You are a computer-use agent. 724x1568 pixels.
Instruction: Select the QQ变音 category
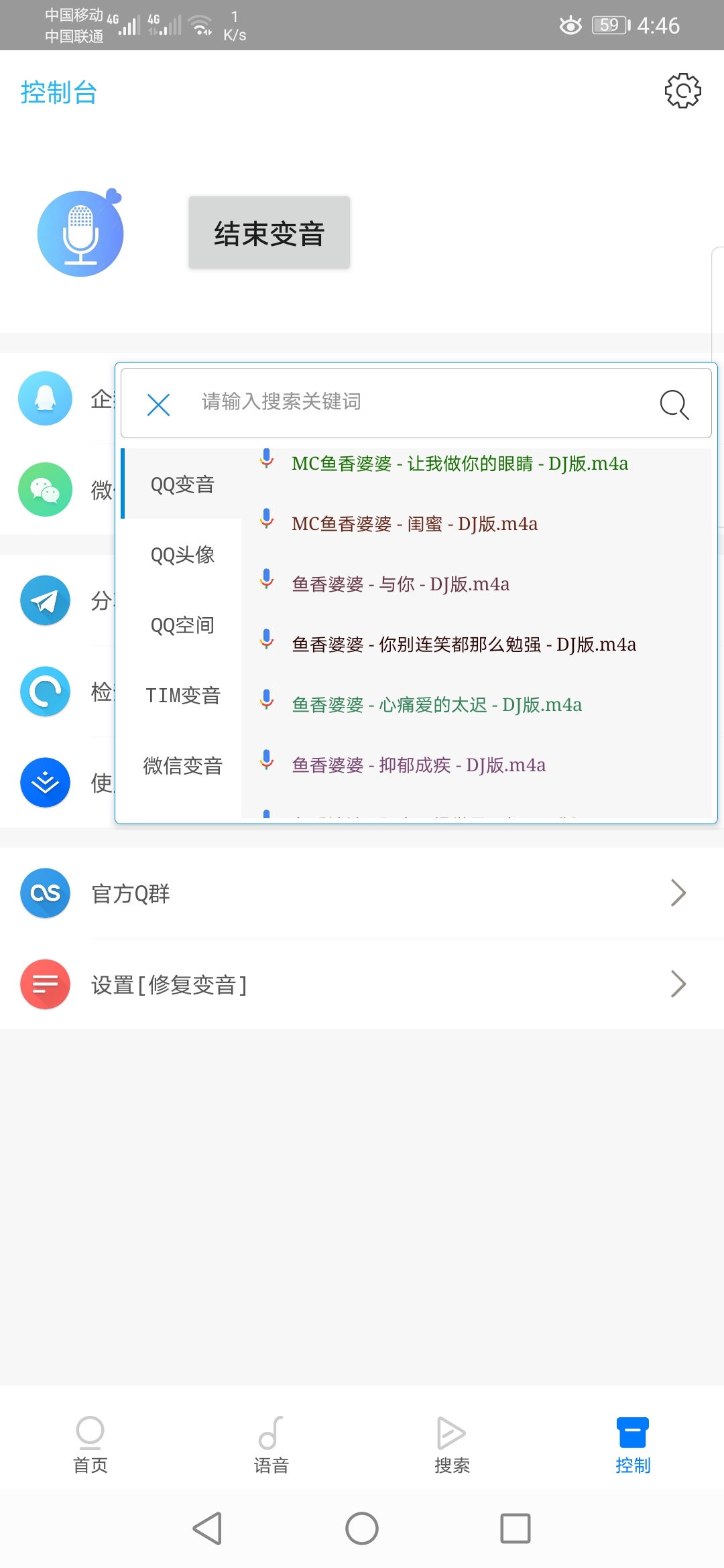(182, 484)
